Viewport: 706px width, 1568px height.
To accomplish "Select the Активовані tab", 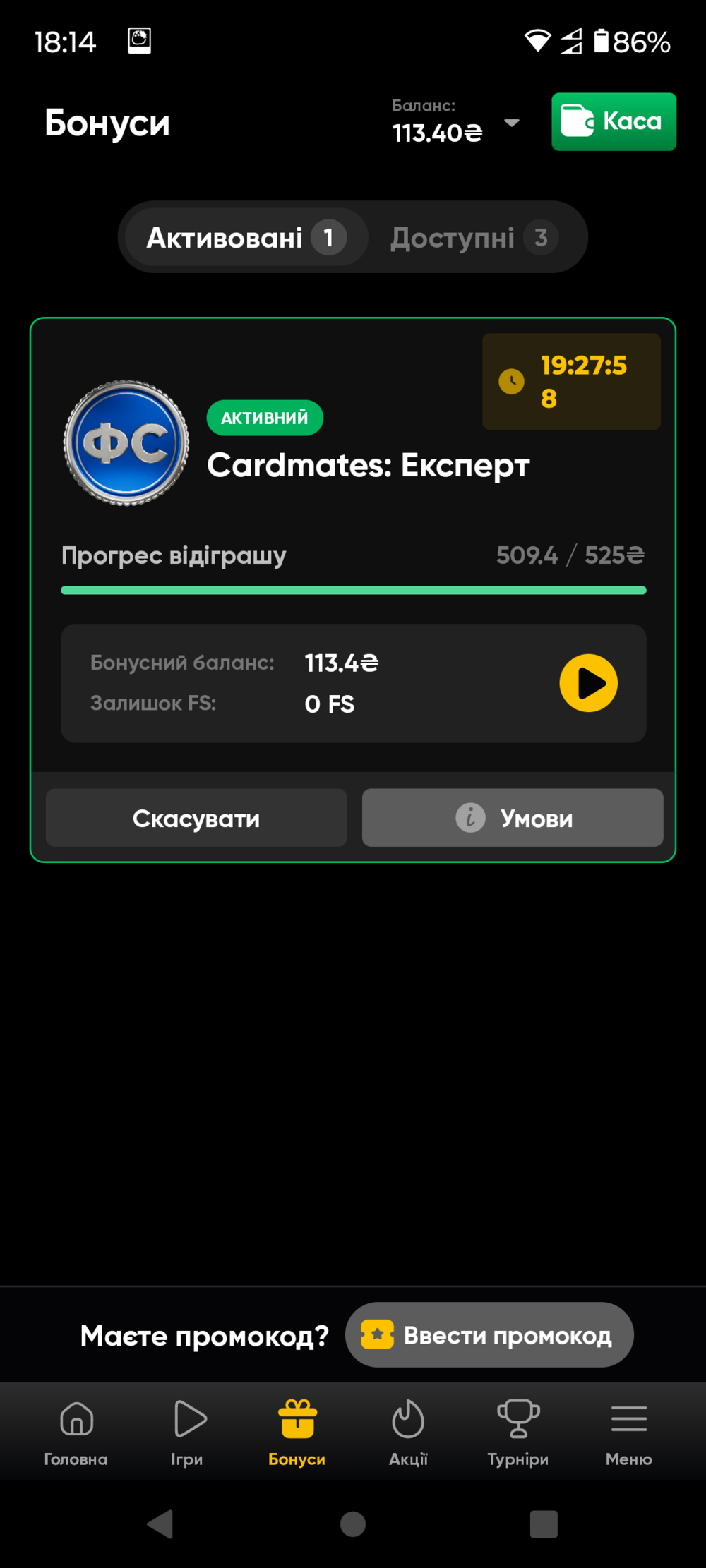I will (246, 237).
